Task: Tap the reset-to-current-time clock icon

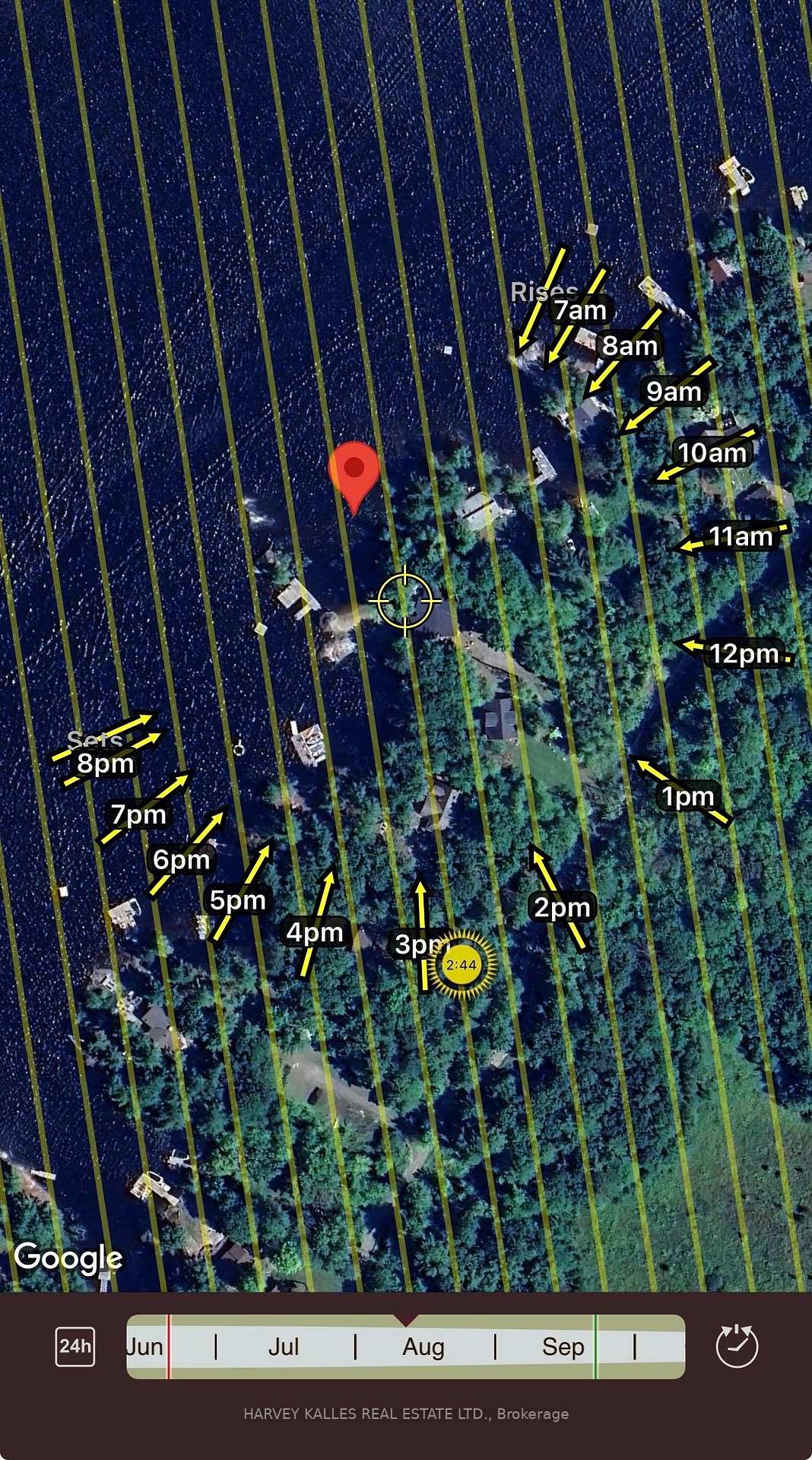Action: pyautogui.click(x=737, y=1345)
